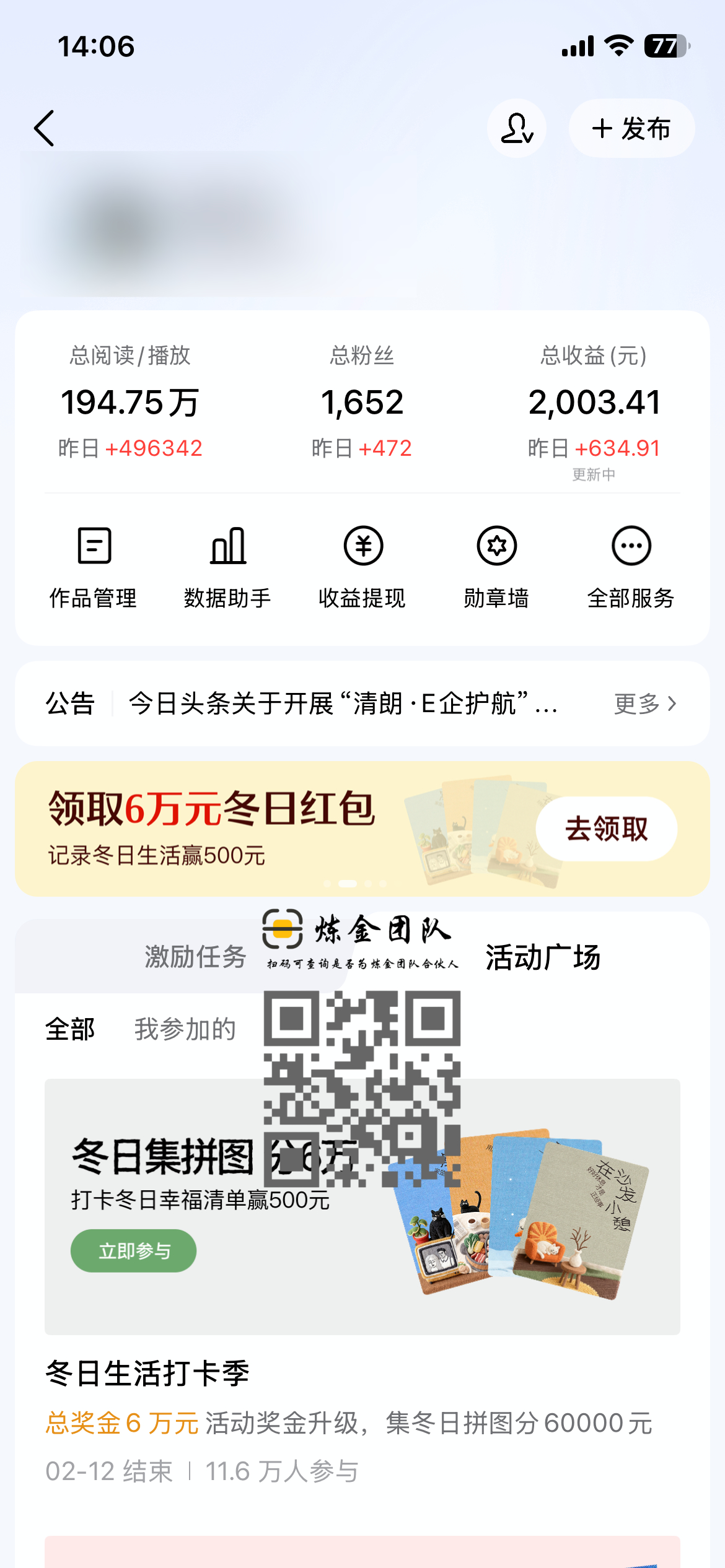Tap the add-follower profile icon near 发布

pyautogui.click(x=517, y=128)
